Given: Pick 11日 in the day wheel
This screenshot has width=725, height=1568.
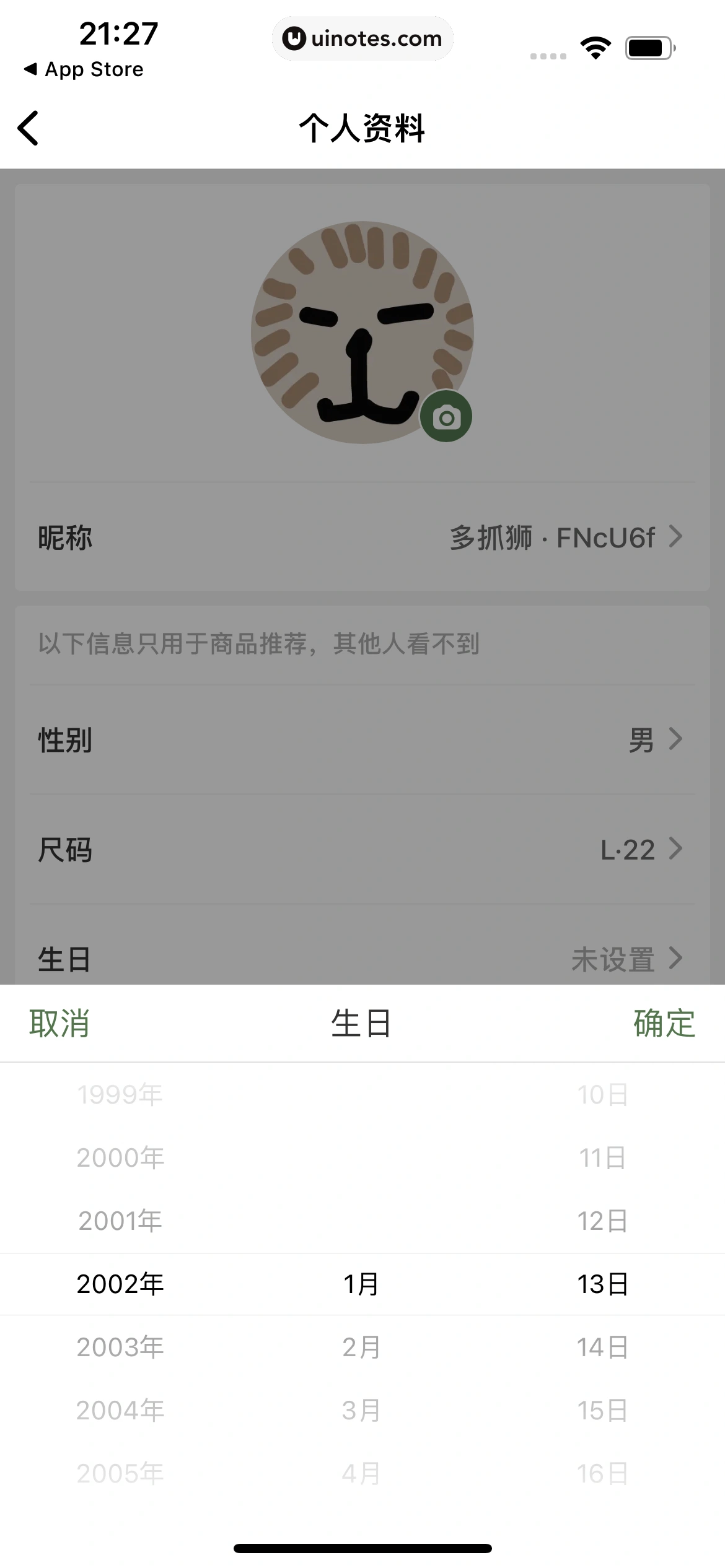Looking at the screenshot, I should click(602, 1157).
